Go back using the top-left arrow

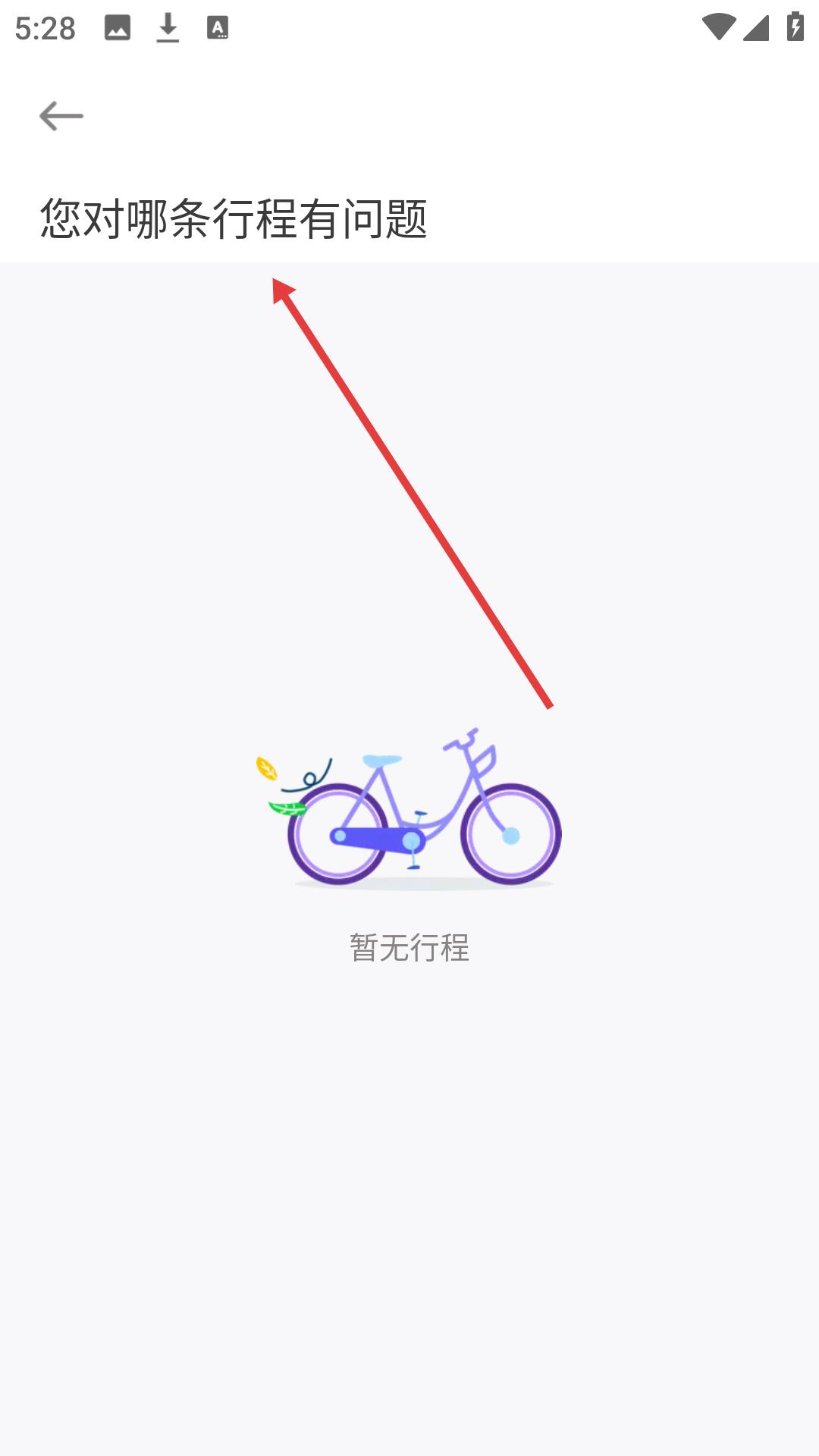click(61, 116)
